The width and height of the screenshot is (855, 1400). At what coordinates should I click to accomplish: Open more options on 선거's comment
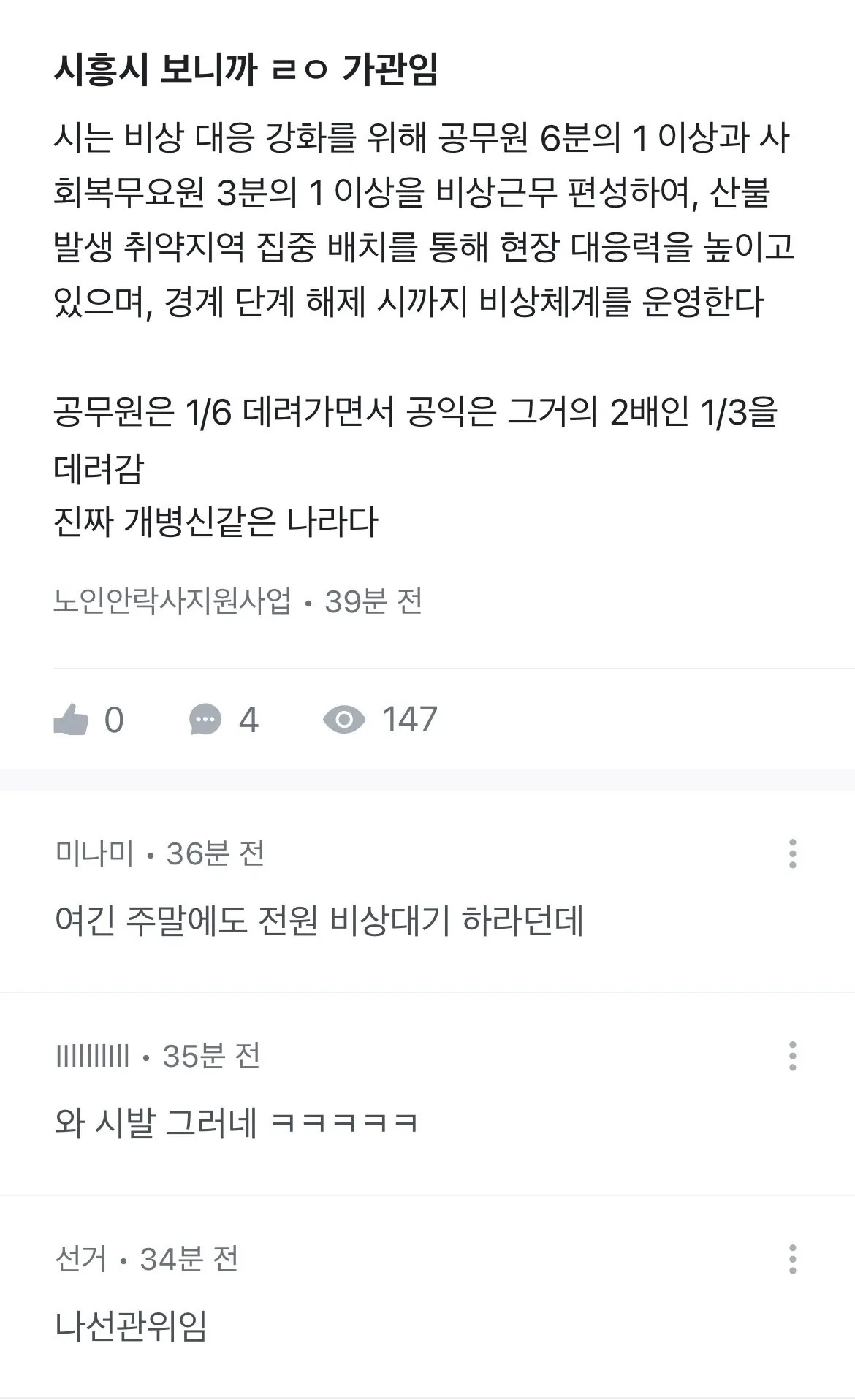tap(793, 1259)
